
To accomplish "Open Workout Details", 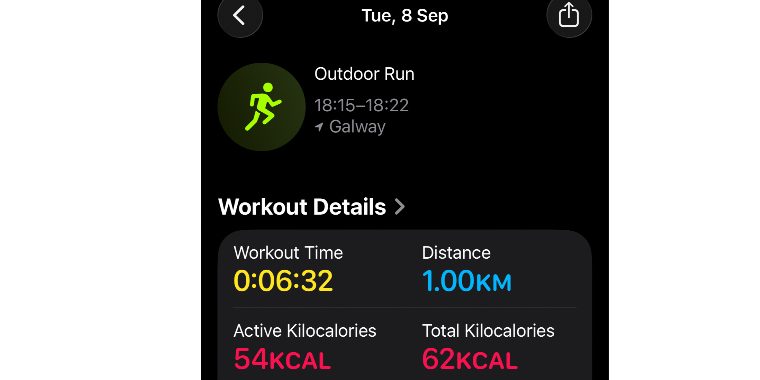I will 311,207.
